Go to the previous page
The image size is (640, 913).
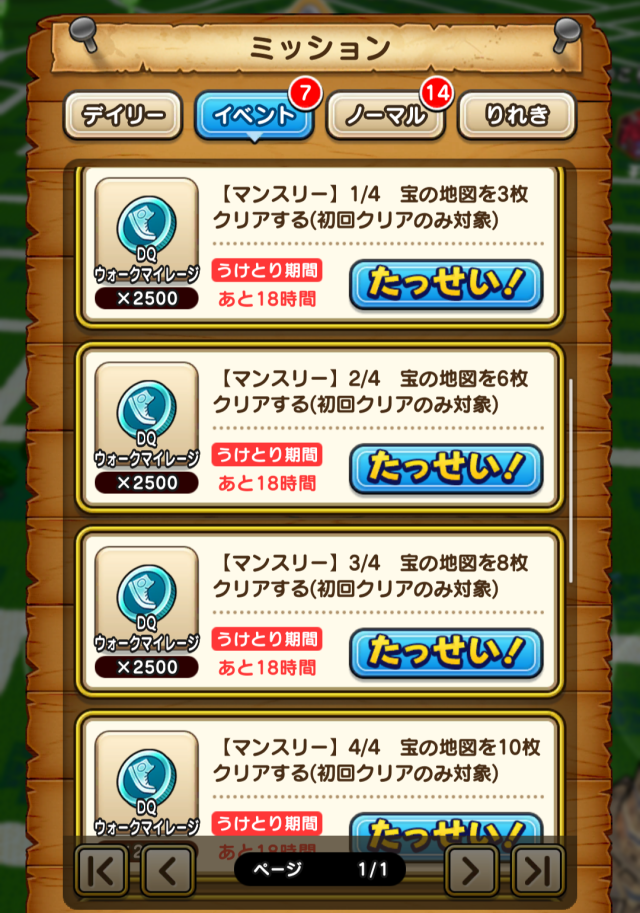click(x=169, y=870)
